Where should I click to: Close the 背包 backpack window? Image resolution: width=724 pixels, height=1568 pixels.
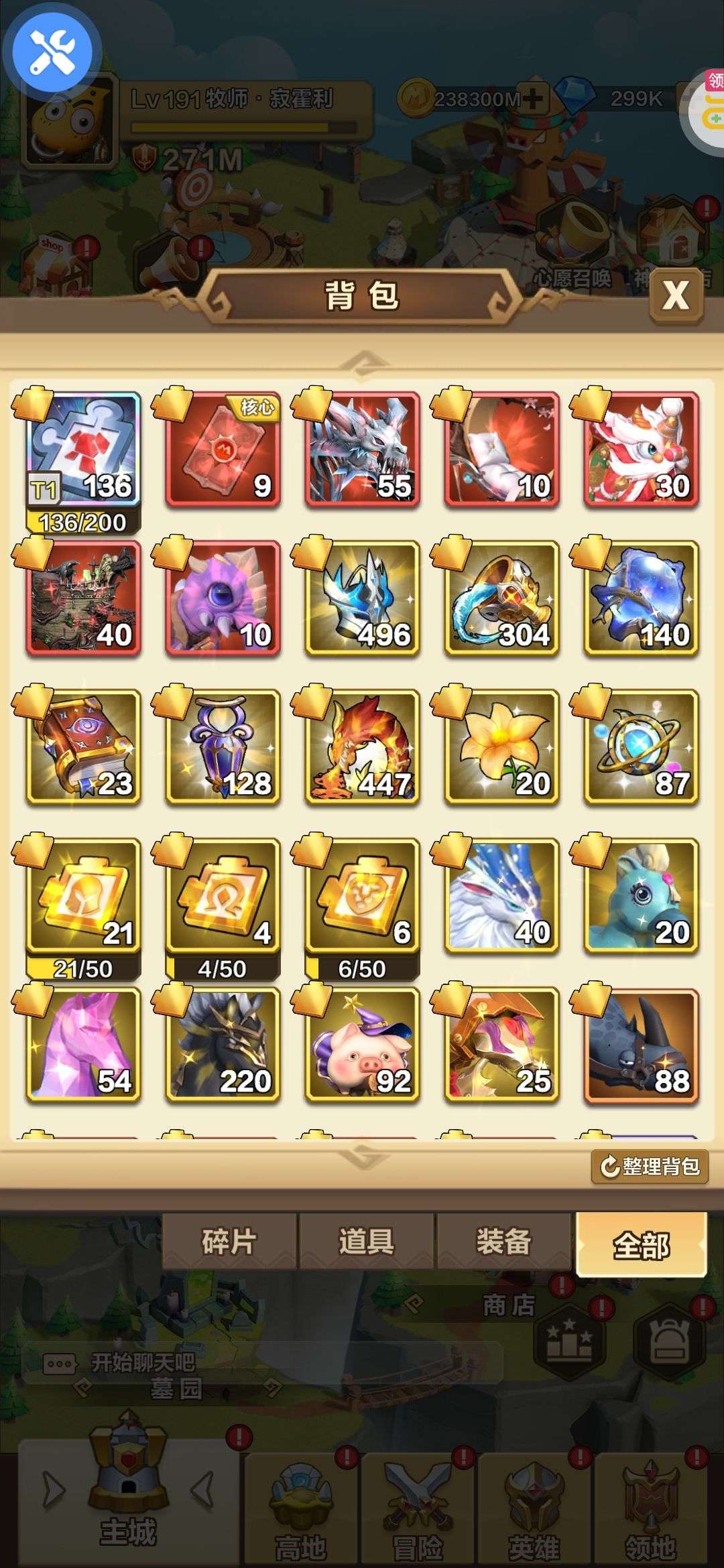676,295
